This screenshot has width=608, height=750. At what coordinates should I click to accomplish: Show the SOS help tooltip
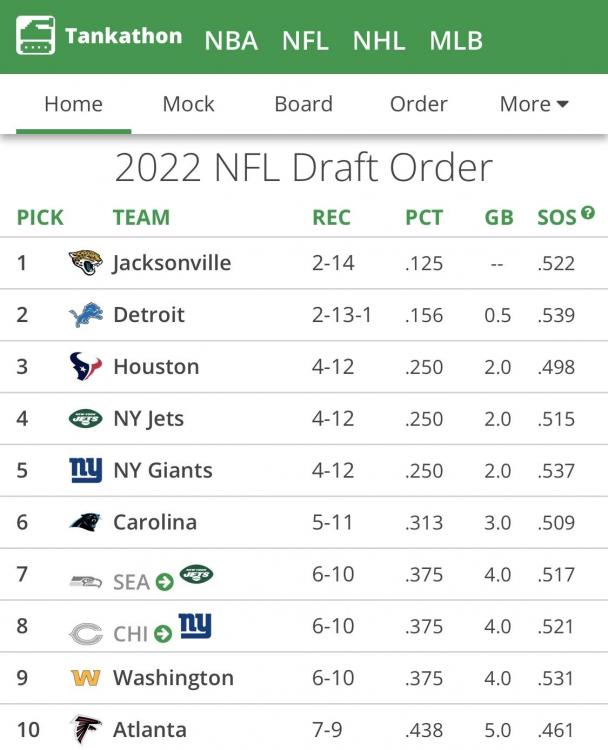coord(588,213)
